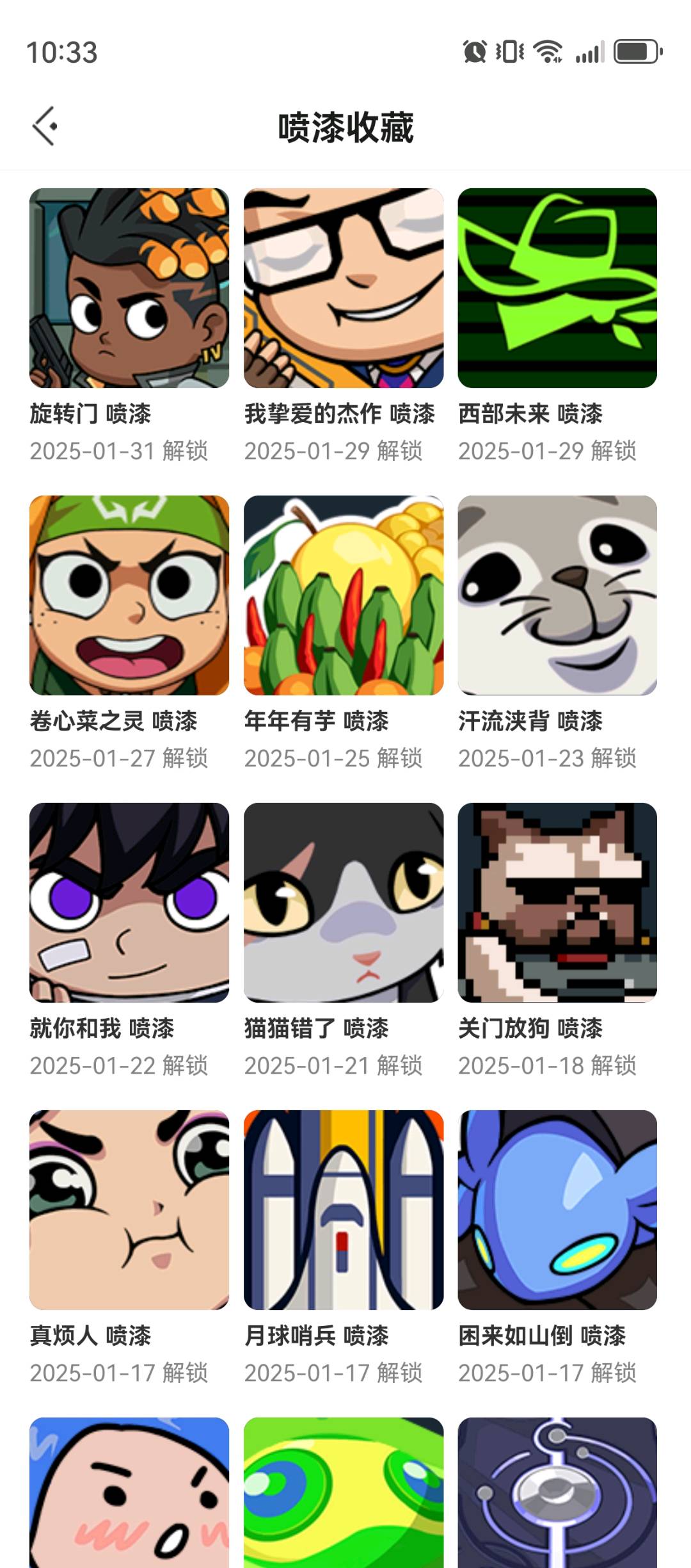691x1568 pixels.
Task: Go back from 喷漆收藏 page
Action: [45, 126]
